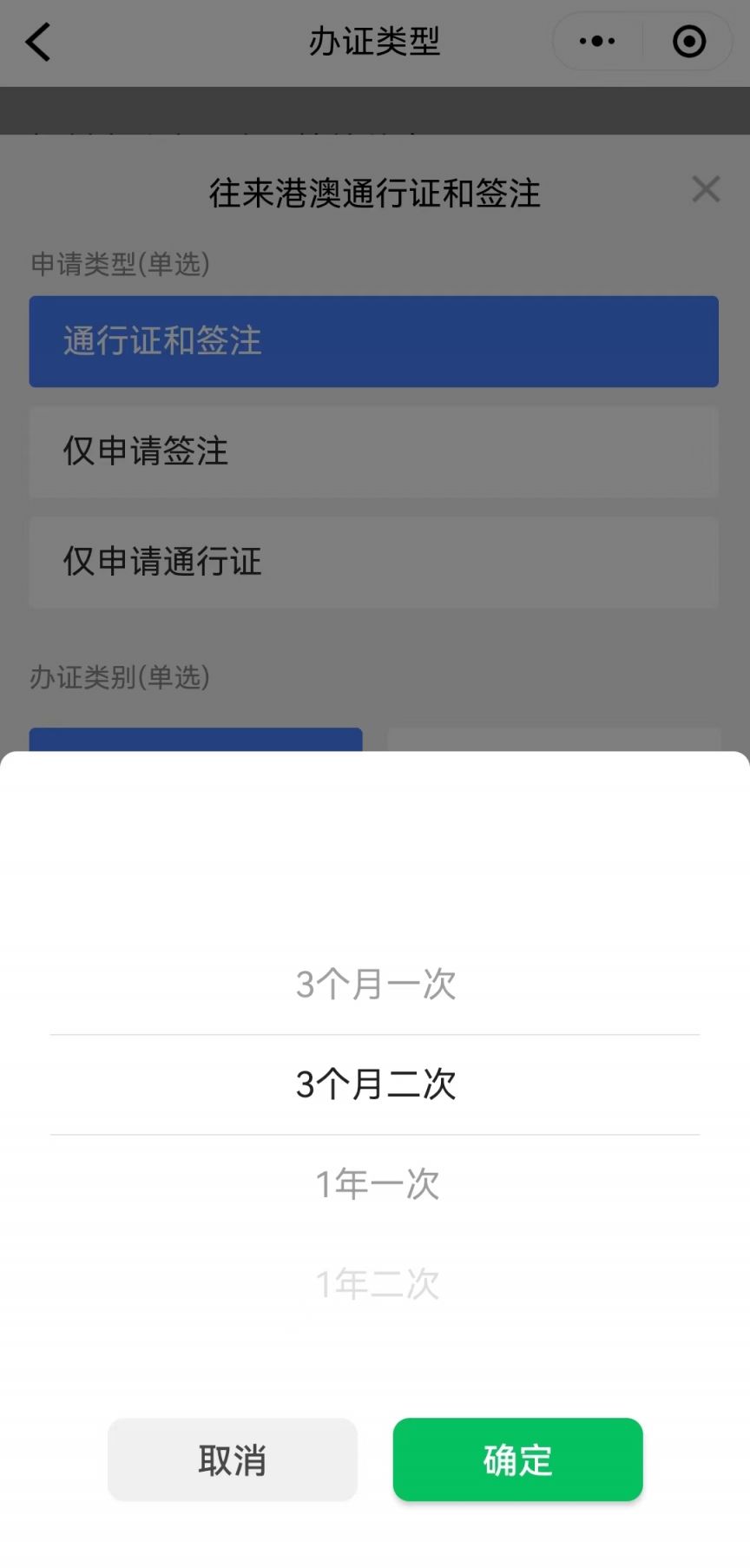The height and width of the screenshot is (1568, 750).
Task: Tap 取消 to cancel the picker
Action: click(x=233, y=1459)
